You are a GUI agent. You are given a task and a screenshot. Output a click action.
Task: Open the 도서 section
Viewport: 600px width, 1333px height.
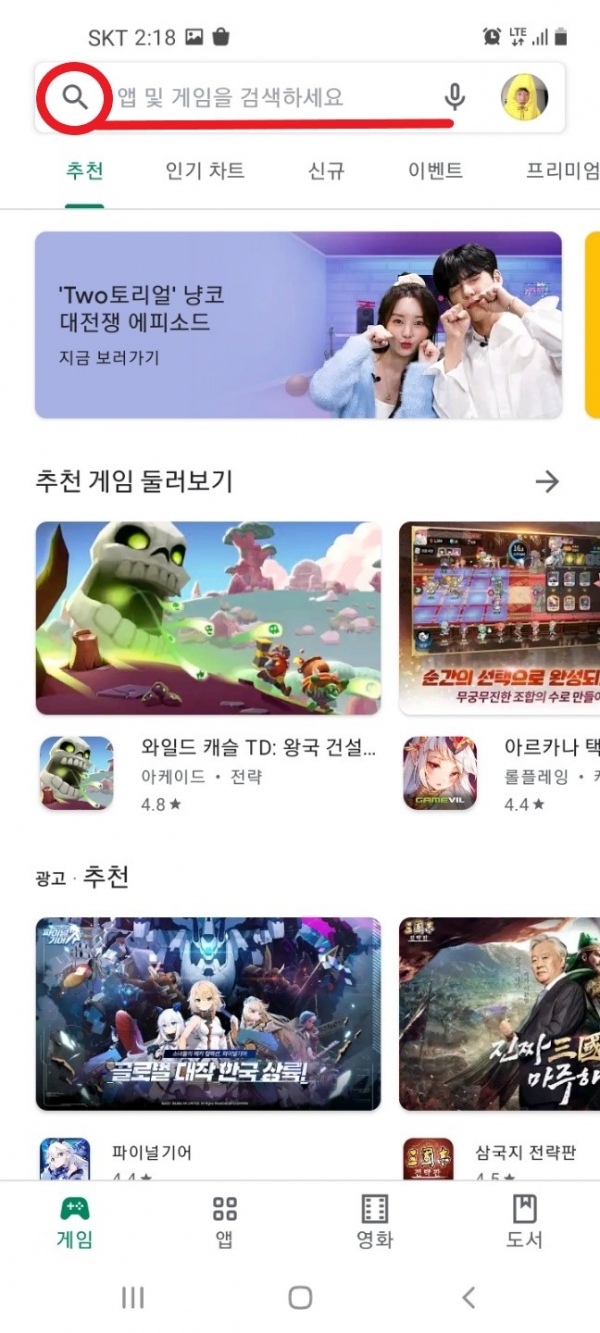click(524, 1221)
